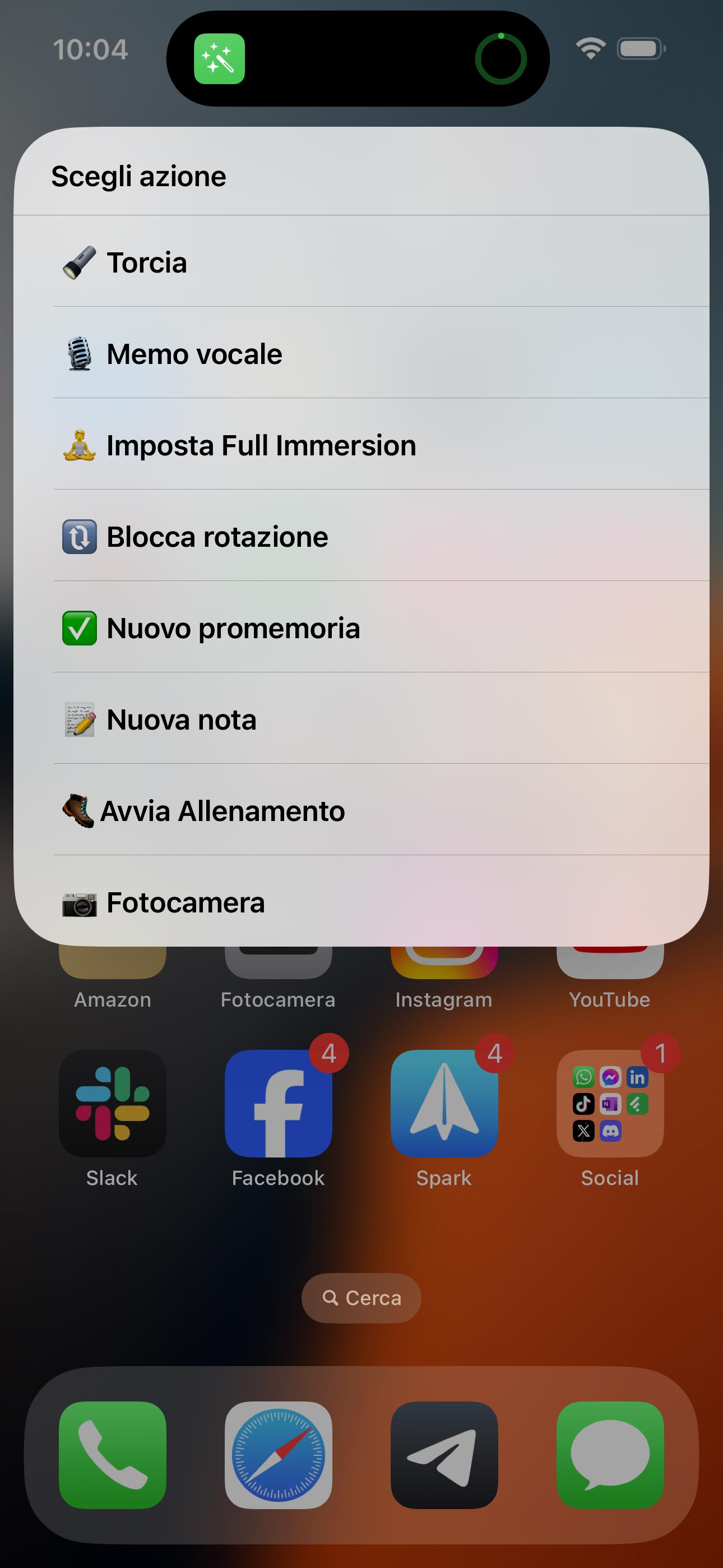Viewport: 723px width, 1568px height.
Task: Open the Slack app
Action: 112,1103
